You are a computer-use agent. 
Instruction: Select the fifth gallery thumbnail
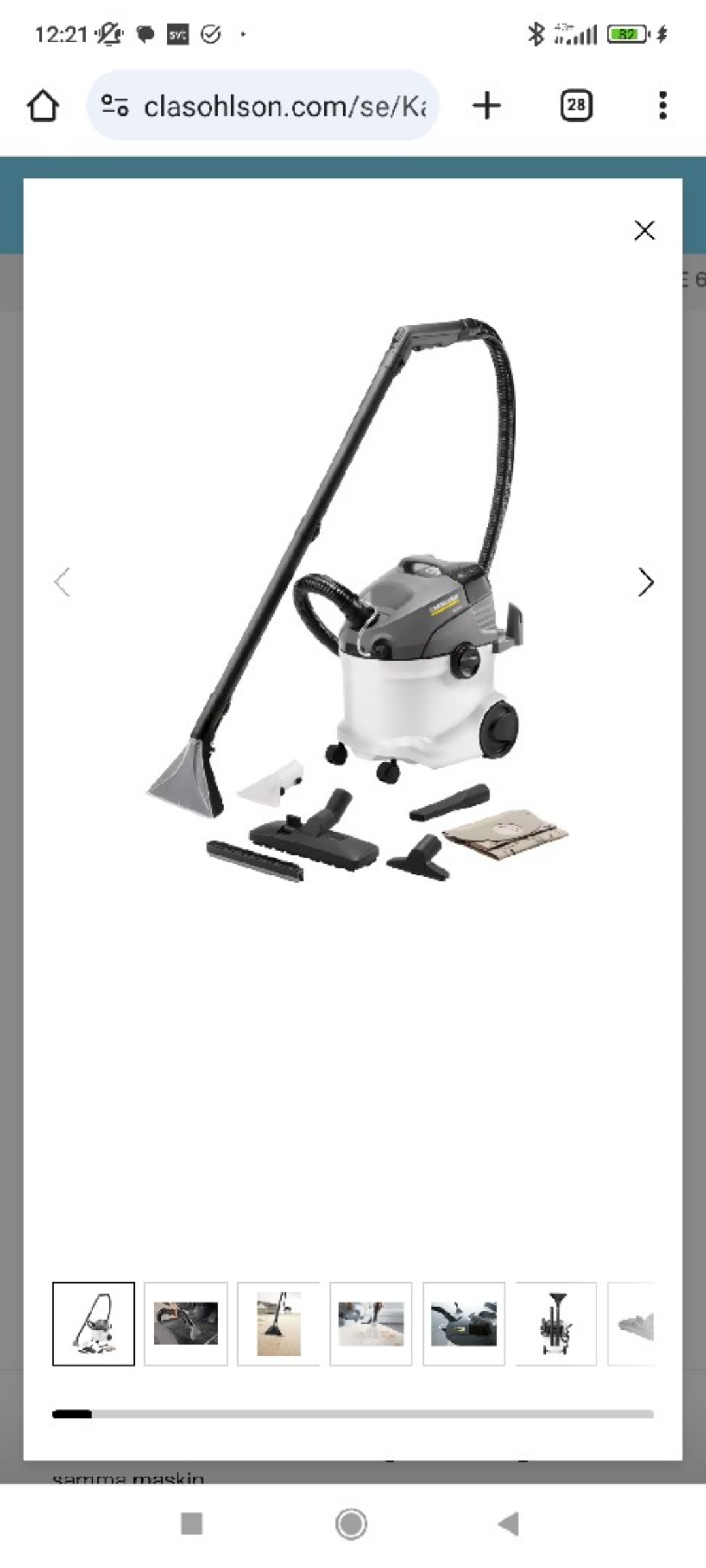pos(464,1324)
